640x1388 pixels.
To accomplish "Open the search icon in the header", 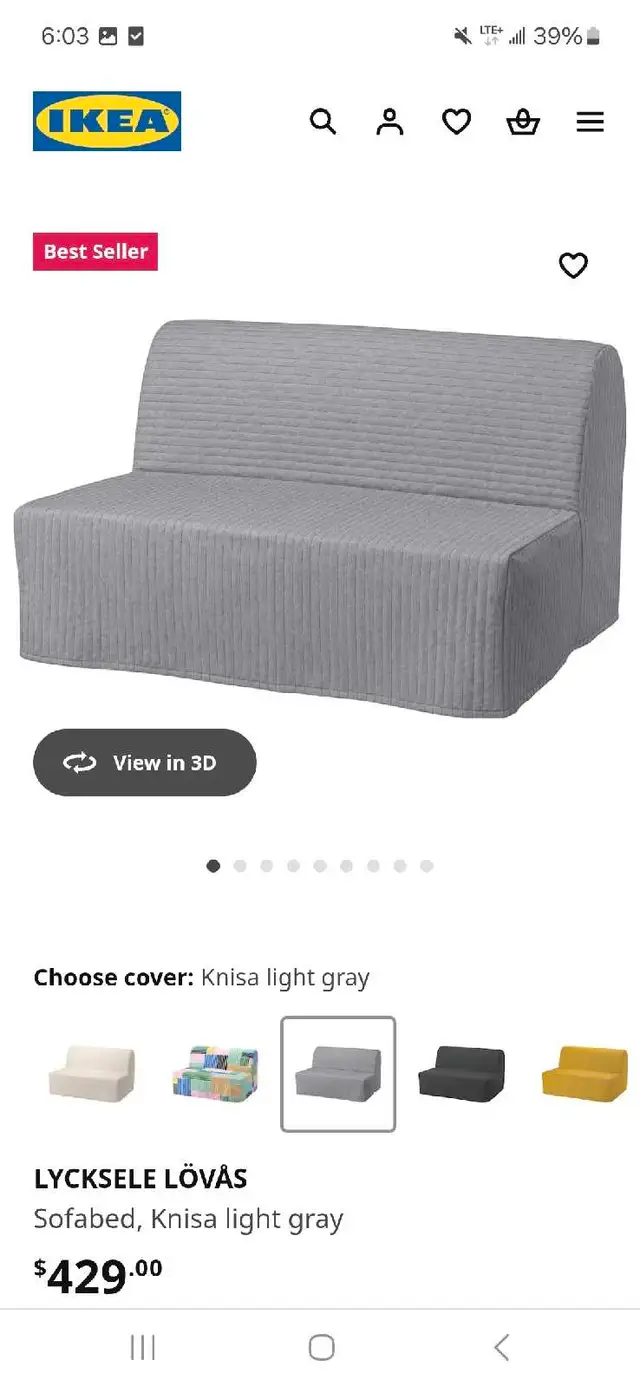I will [323, 122].
